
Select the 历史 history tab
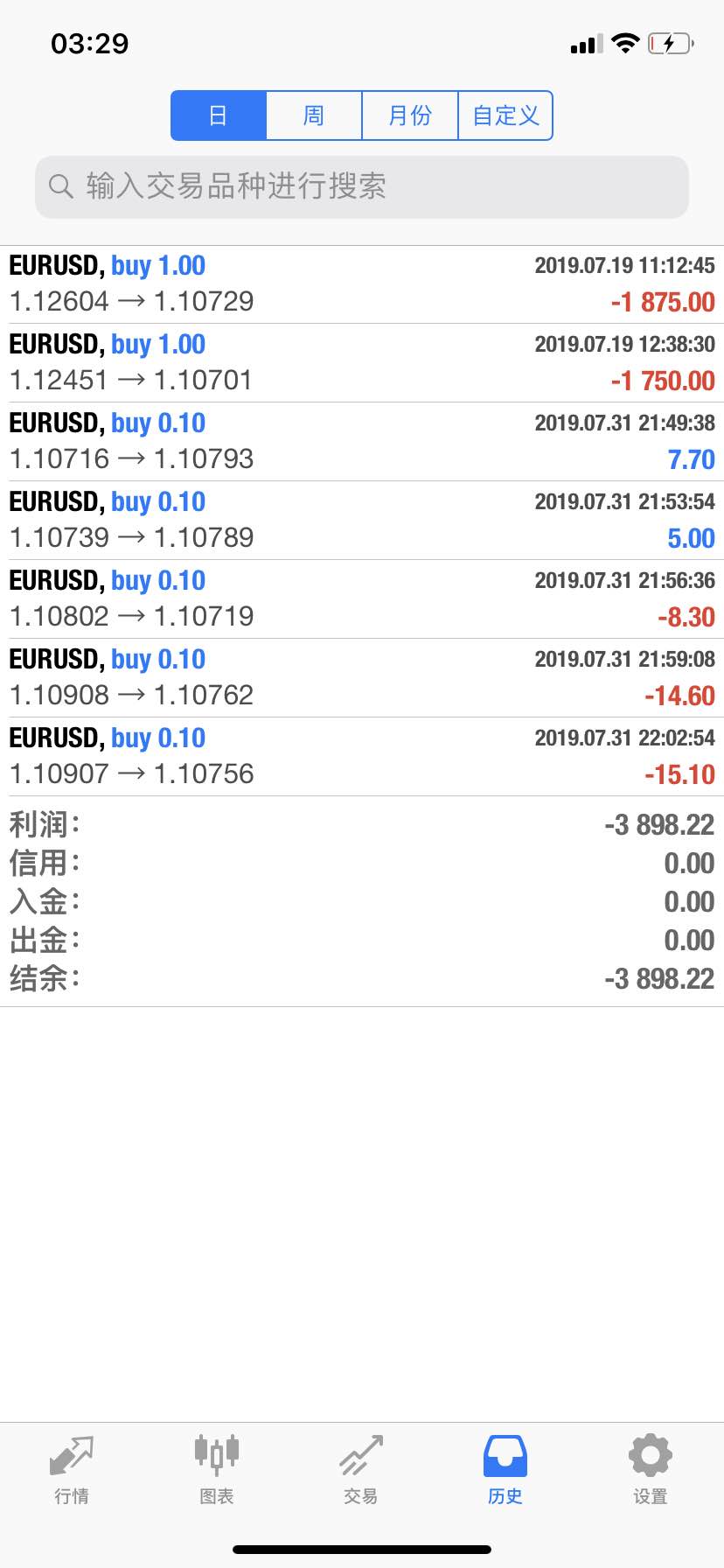coord(505,1470)
